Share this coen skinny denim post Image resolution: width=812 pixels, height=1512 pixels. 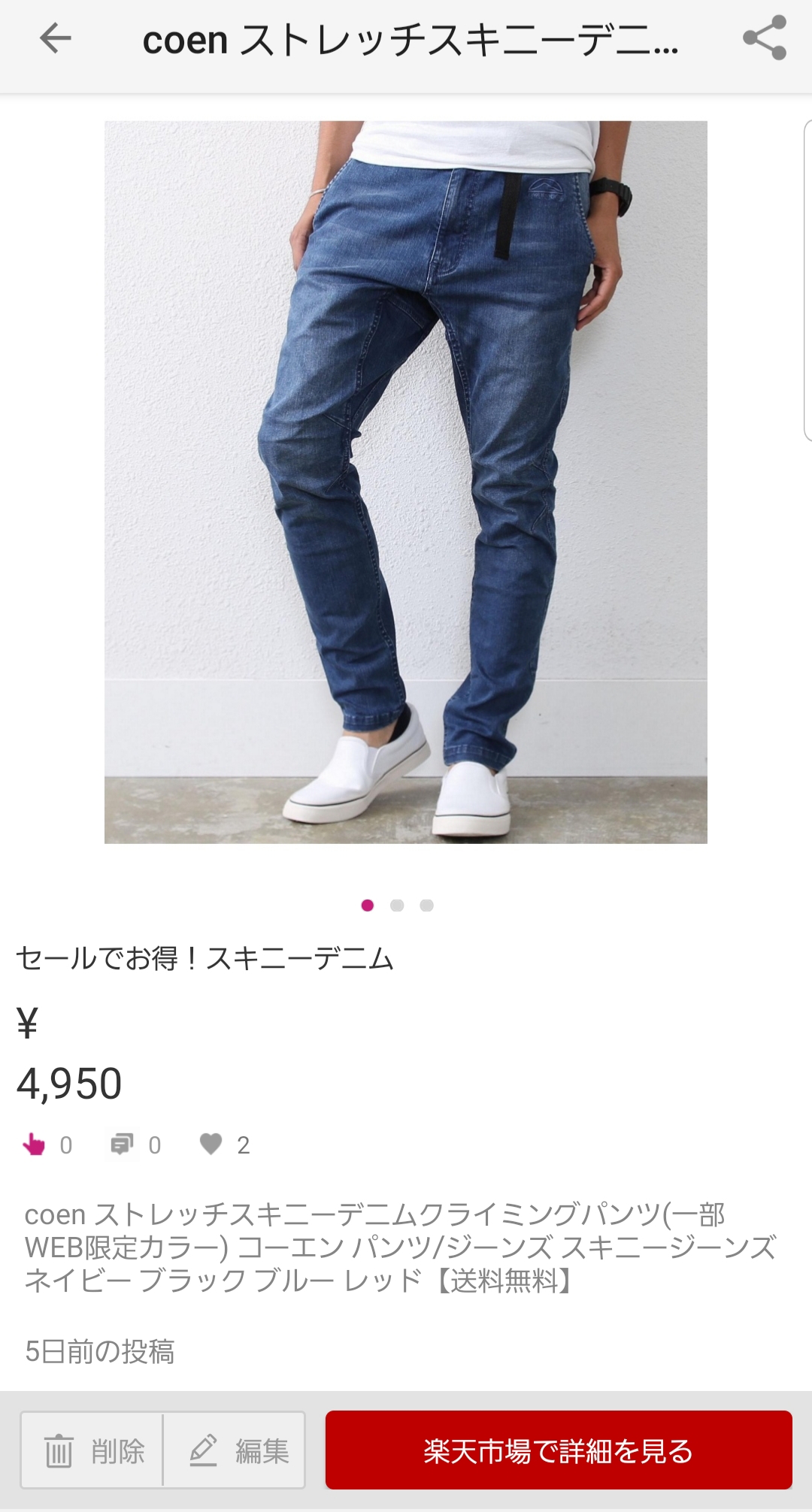point(764,38)
